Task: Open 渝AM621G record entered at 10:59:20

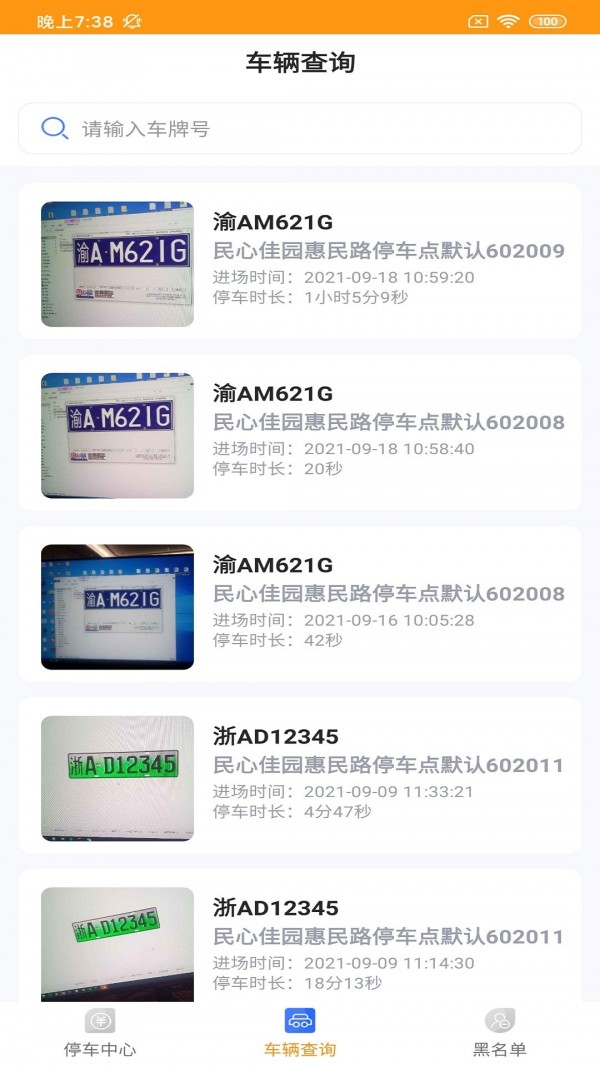Action: (x=300, y=261)
